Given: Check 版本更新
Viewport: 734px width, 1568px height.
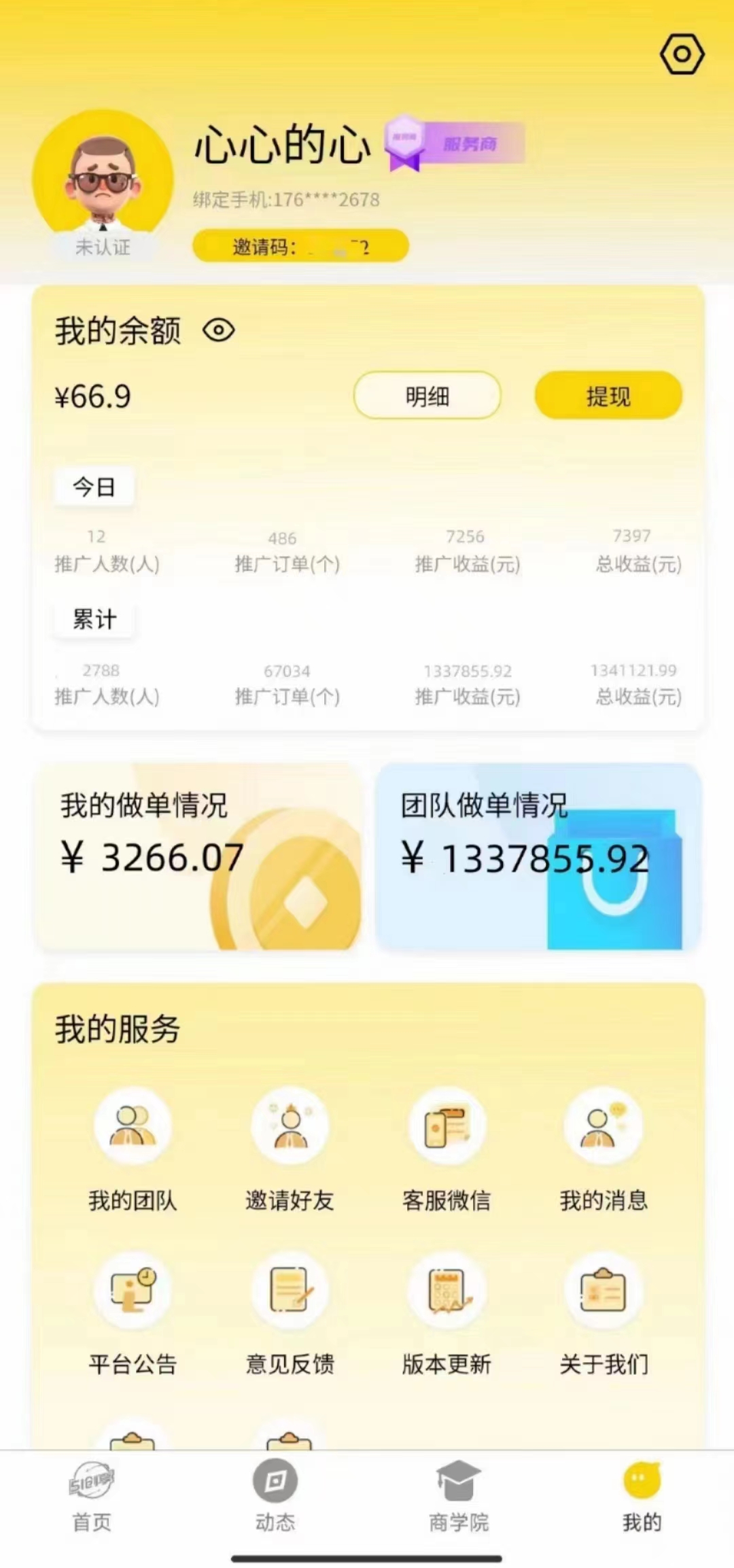Looking at the screenshot, I should (447, 1313).
